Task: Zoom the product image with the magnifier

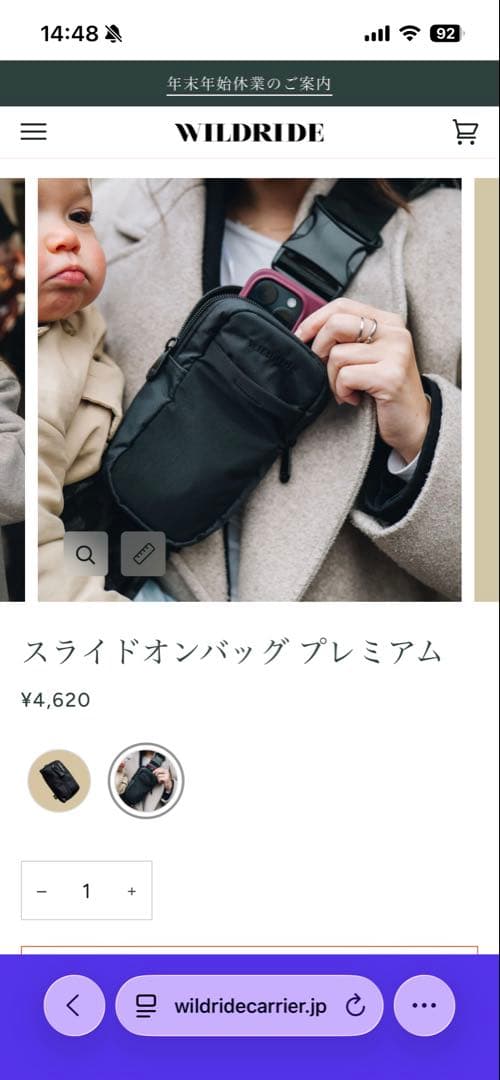Action: coord(86,554)
